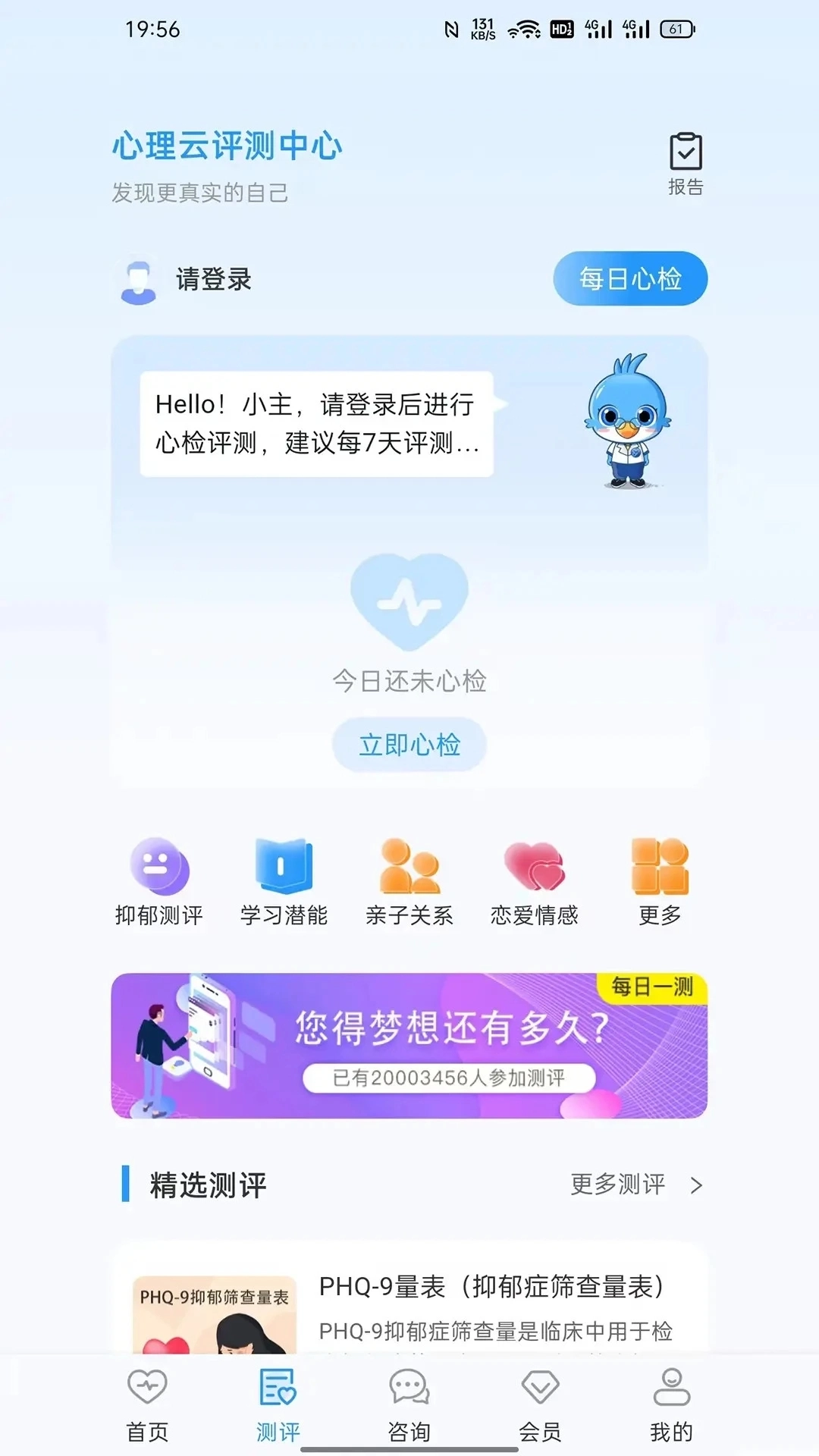Tap the Hello login prompt message
Image resolution: width=819 pixels, height=1456 pixels.
(x=316, y=423)
